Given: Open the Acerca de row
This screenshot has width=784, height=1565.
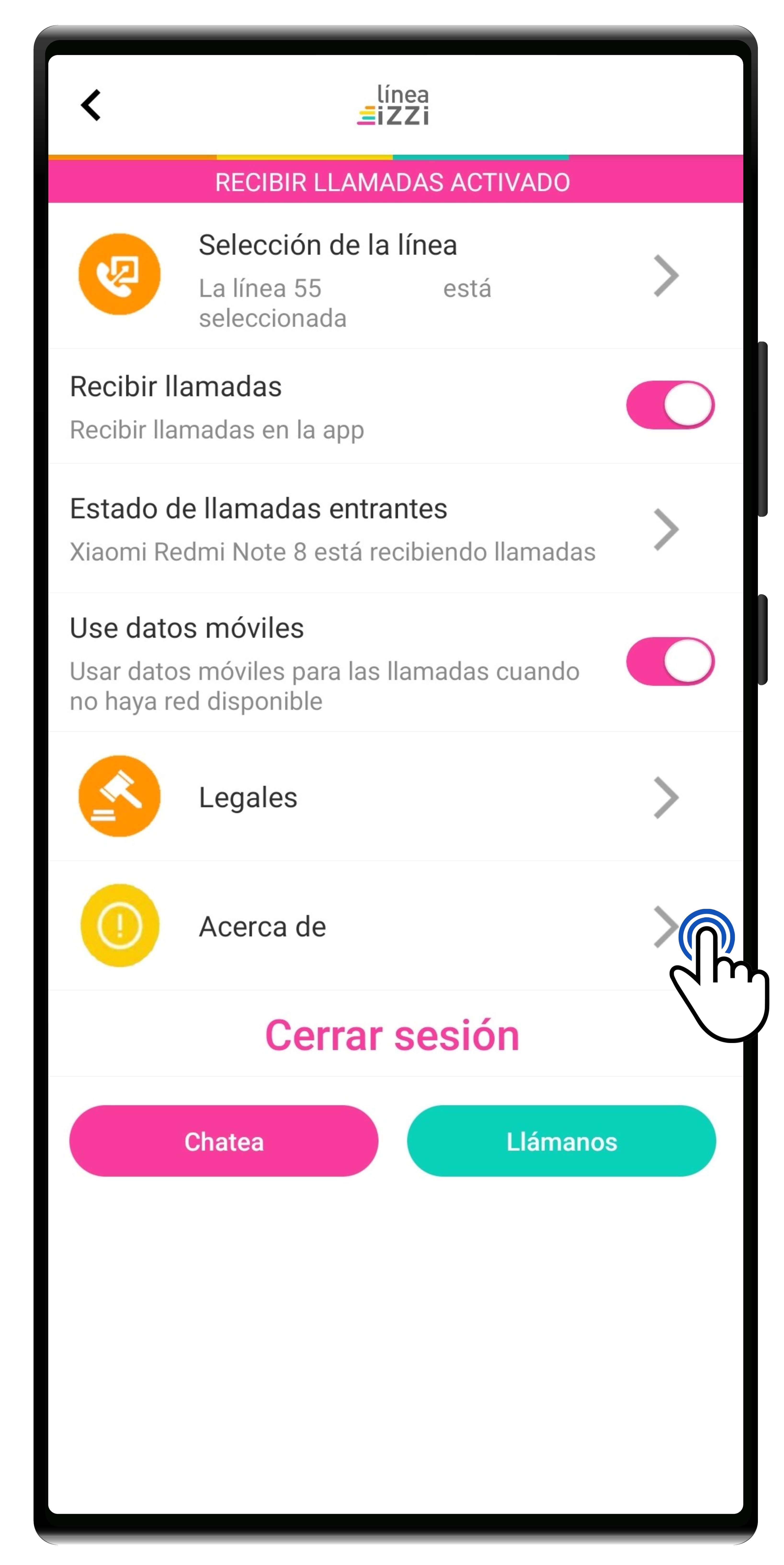Looking at the screenshot, I should pyautogui.click(x=376, y=926).
